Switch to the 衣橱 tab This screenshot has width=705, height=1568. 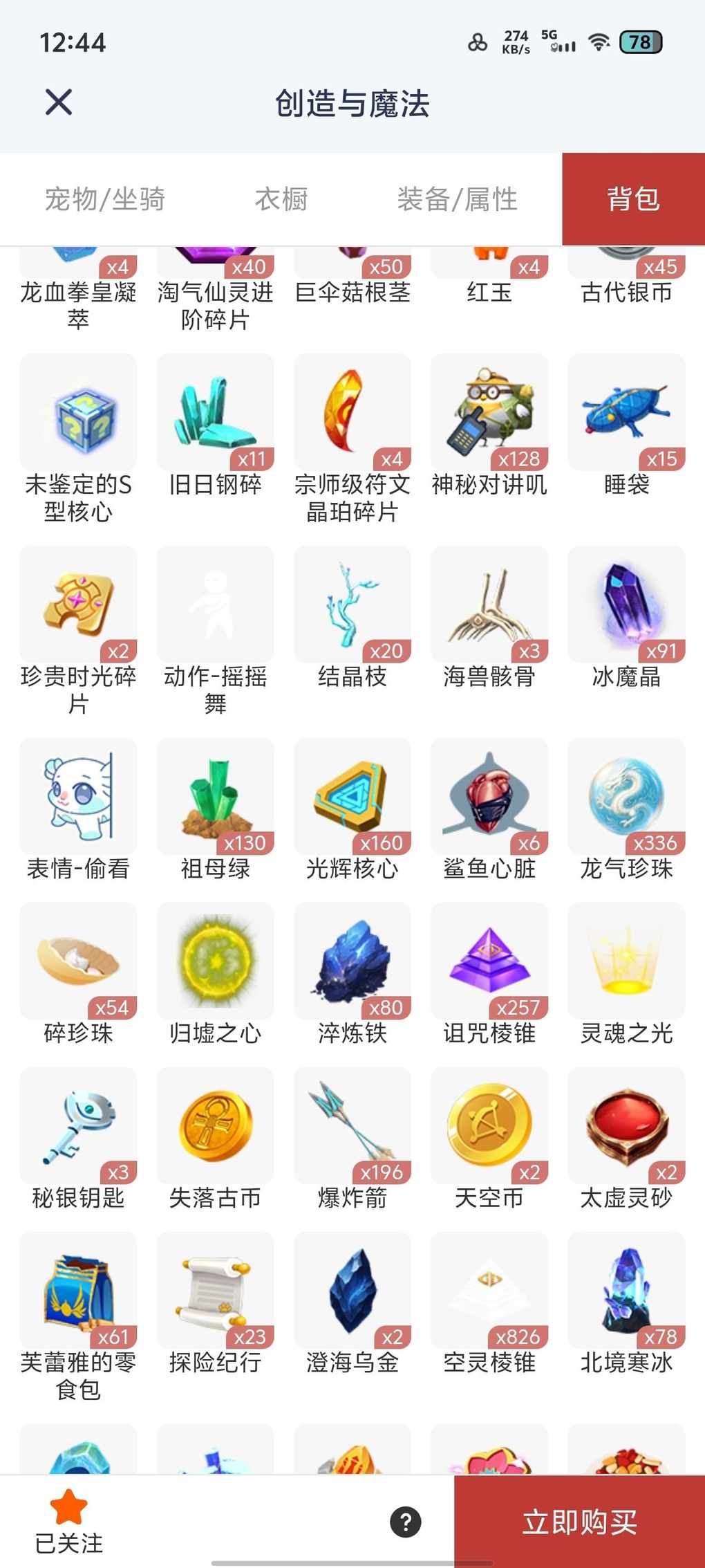(x=281, y=199)
